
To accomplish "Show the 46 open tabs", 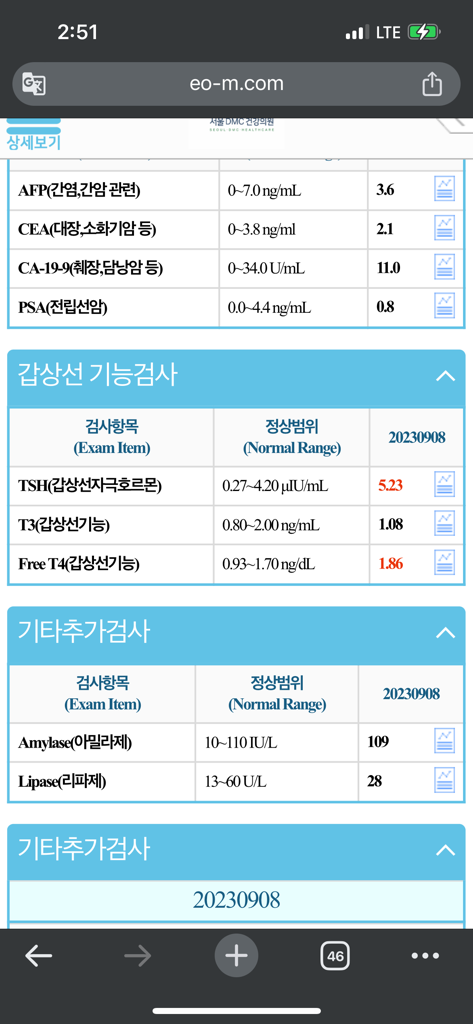I will (x=335, y=956).
